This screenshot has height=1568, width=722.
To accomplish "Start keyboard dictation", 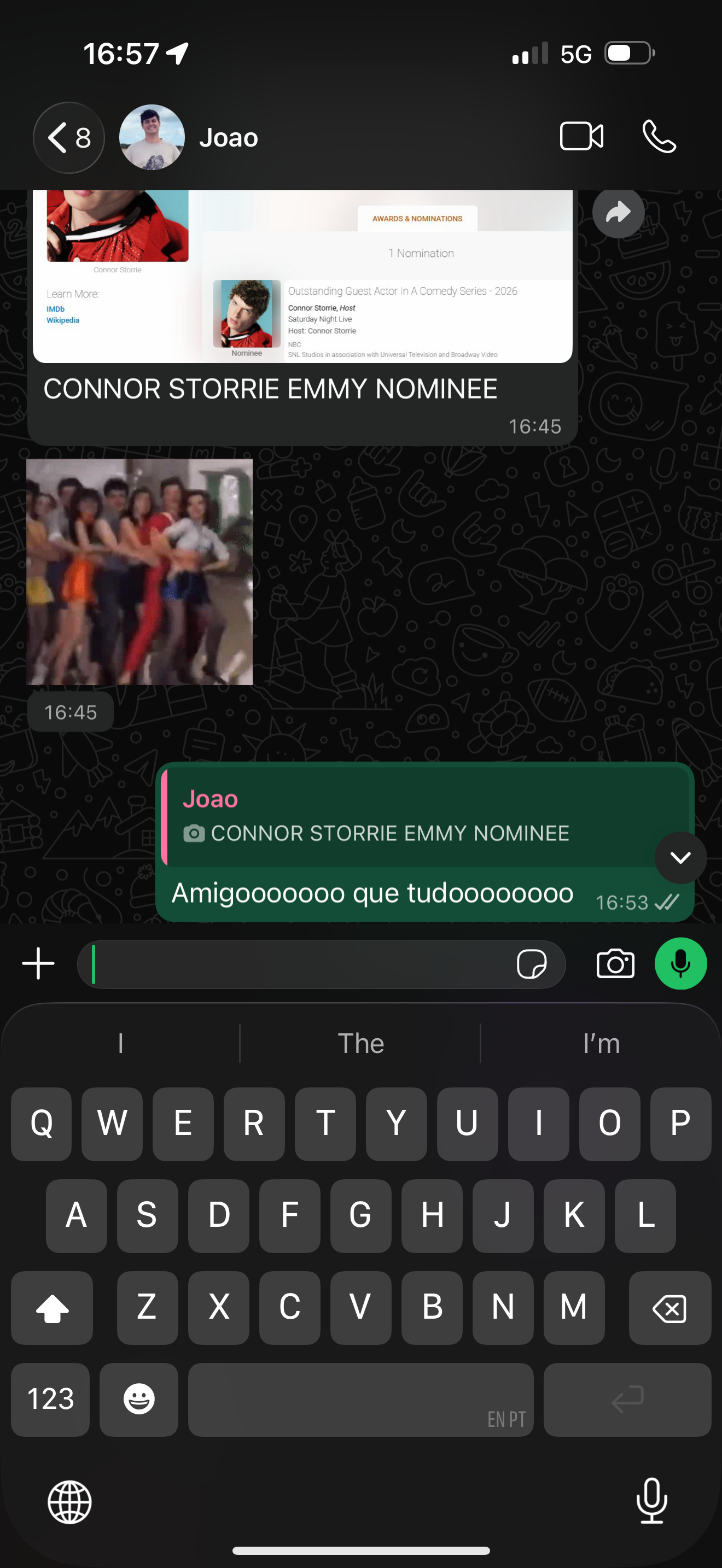I will [x=652, y=1501].
